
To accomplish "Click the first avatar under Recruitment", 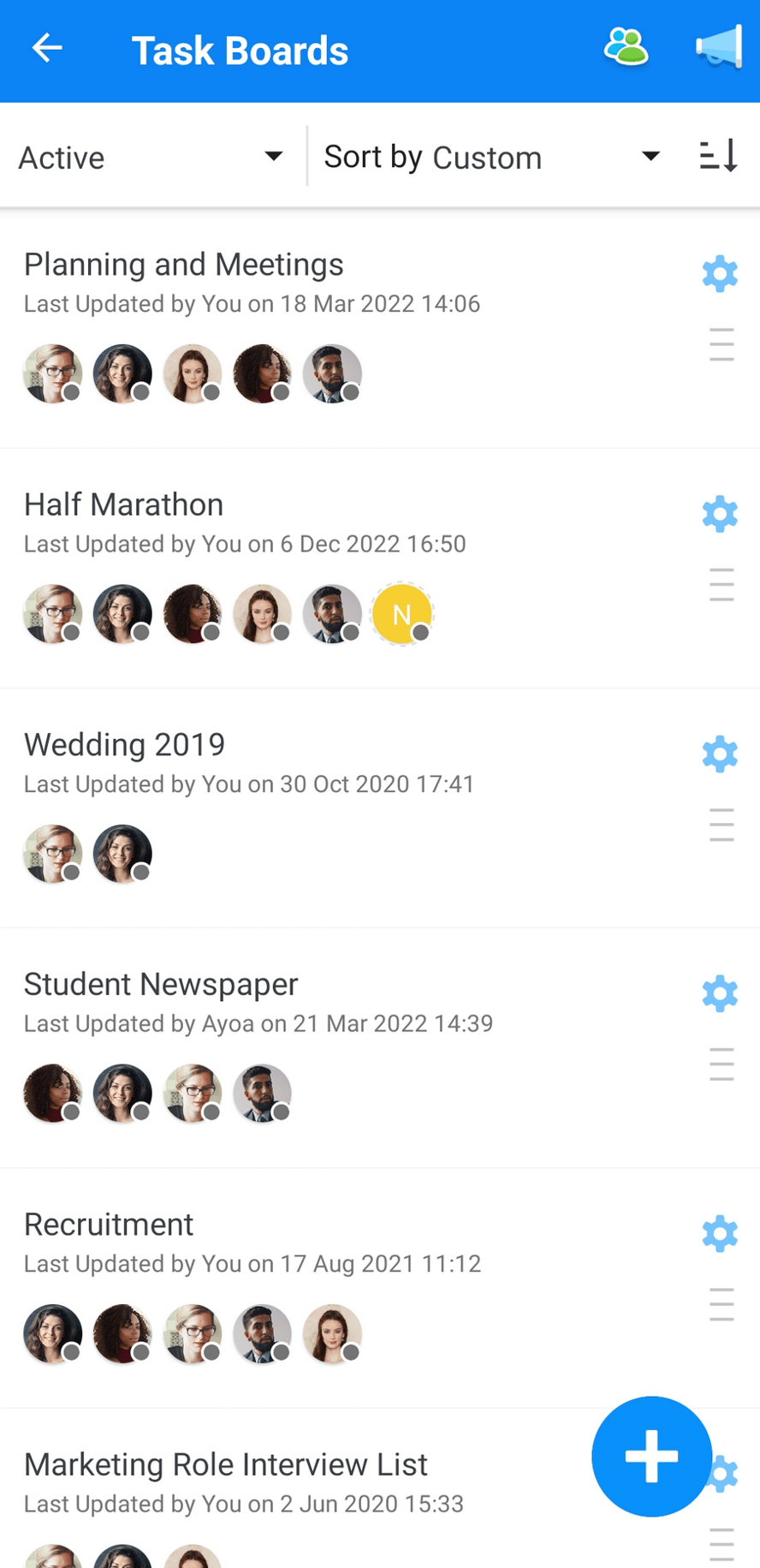I will point(51,1333).
